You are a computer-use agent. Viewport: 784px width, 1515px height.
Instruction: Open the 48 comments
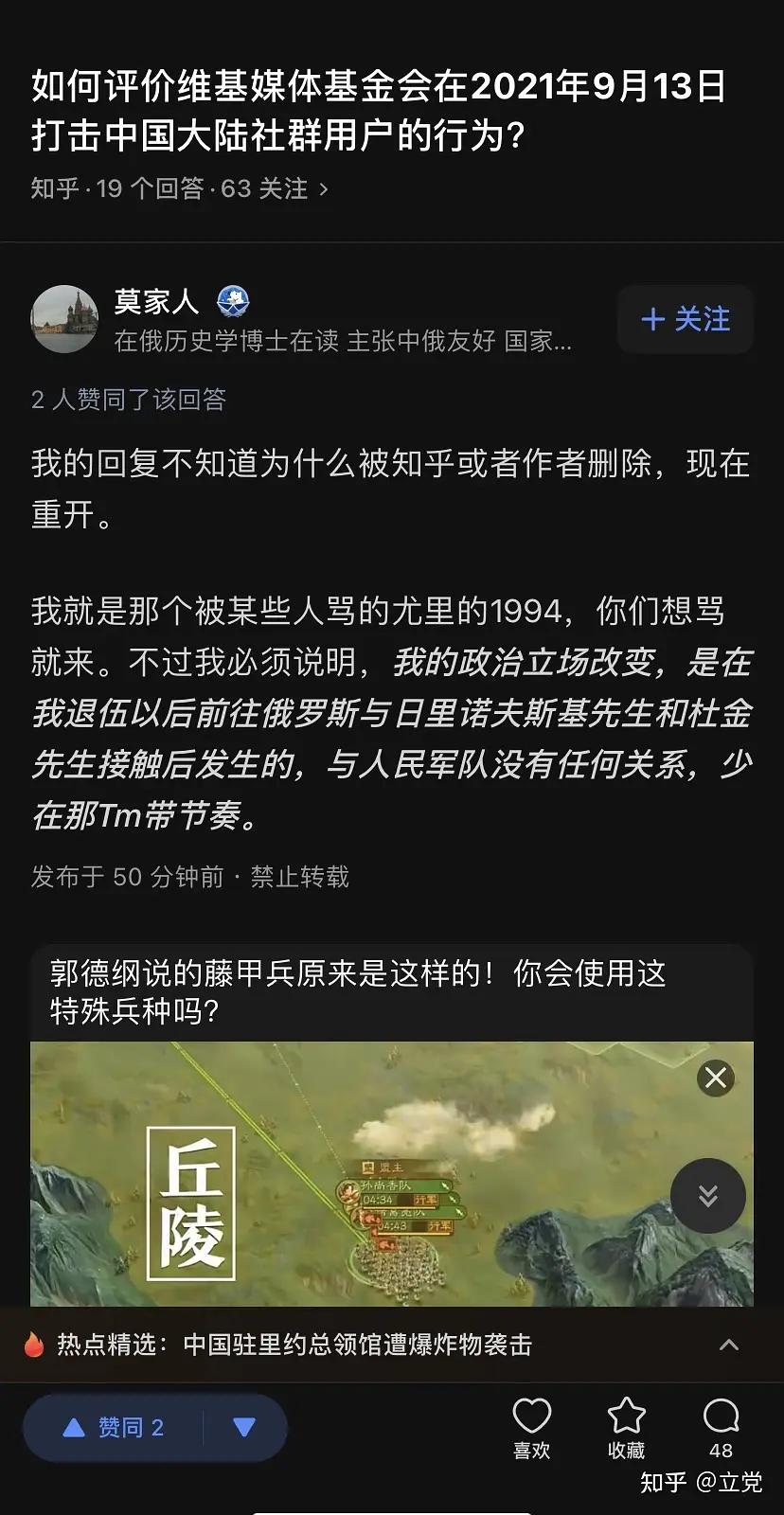click(721, 1427)
